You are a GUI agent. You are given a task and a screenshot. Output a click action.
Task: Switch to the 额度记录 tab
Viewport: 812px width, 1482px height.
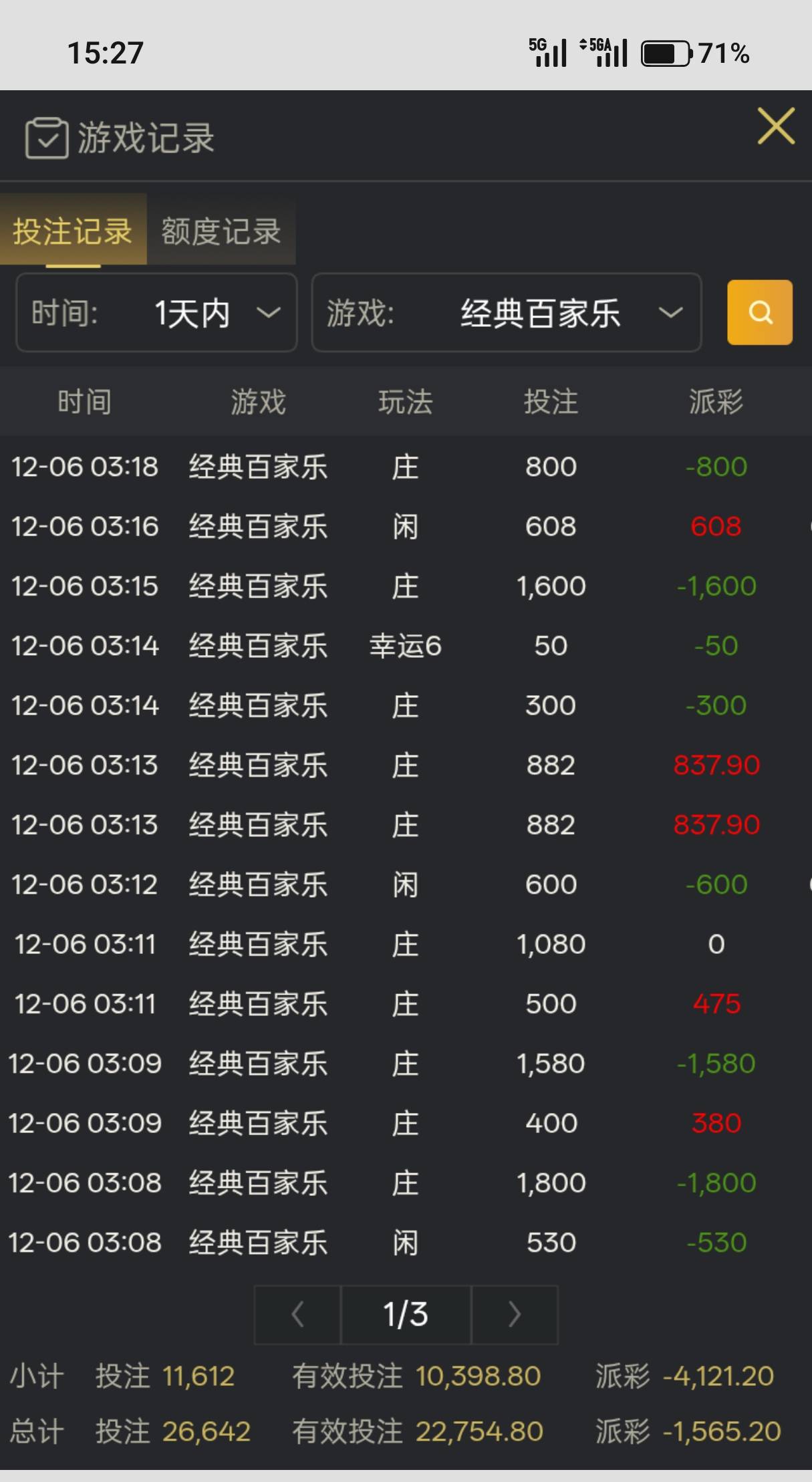221,231
